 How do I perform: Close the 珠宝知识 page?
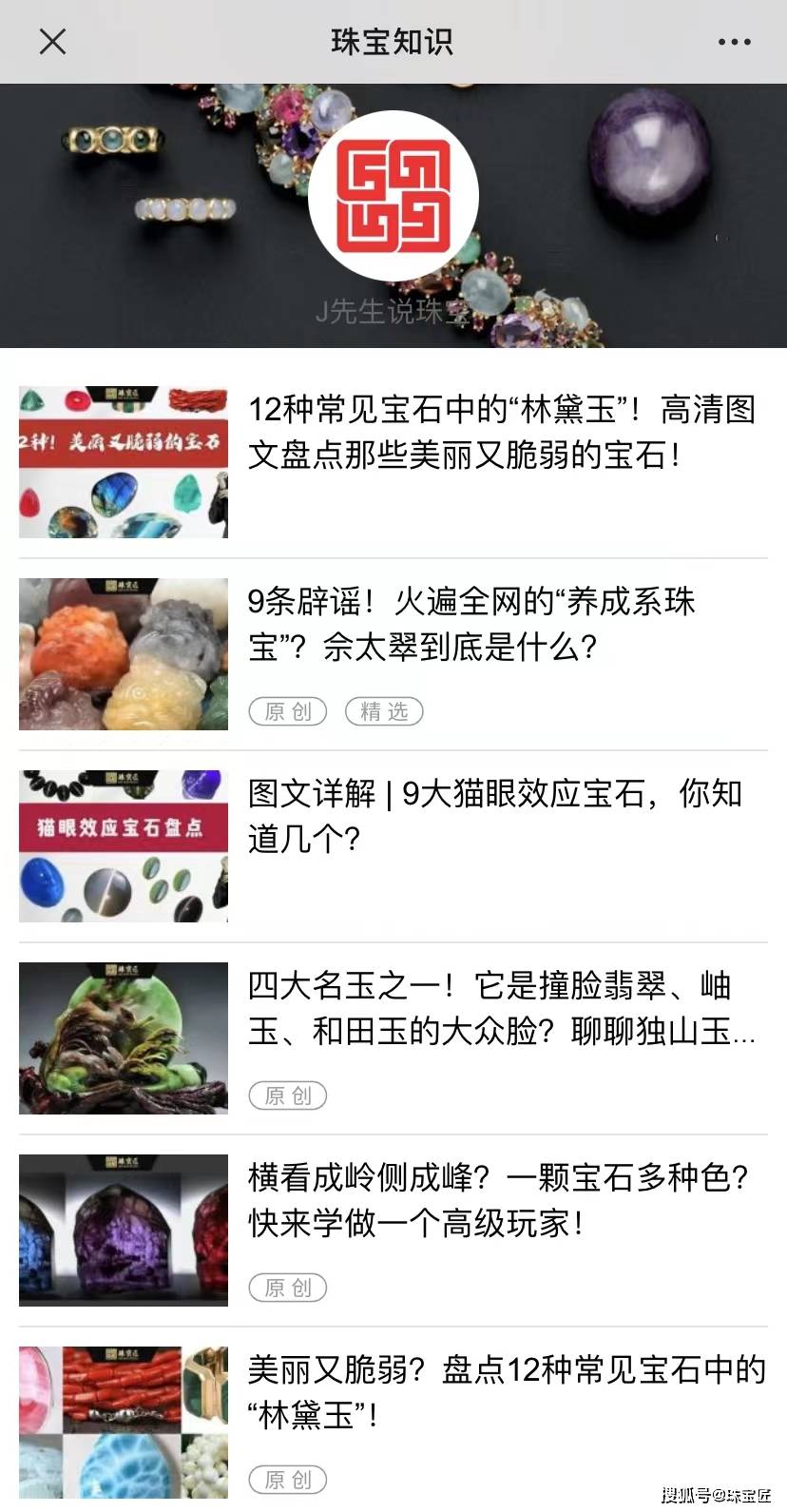[x=53, y=42]
